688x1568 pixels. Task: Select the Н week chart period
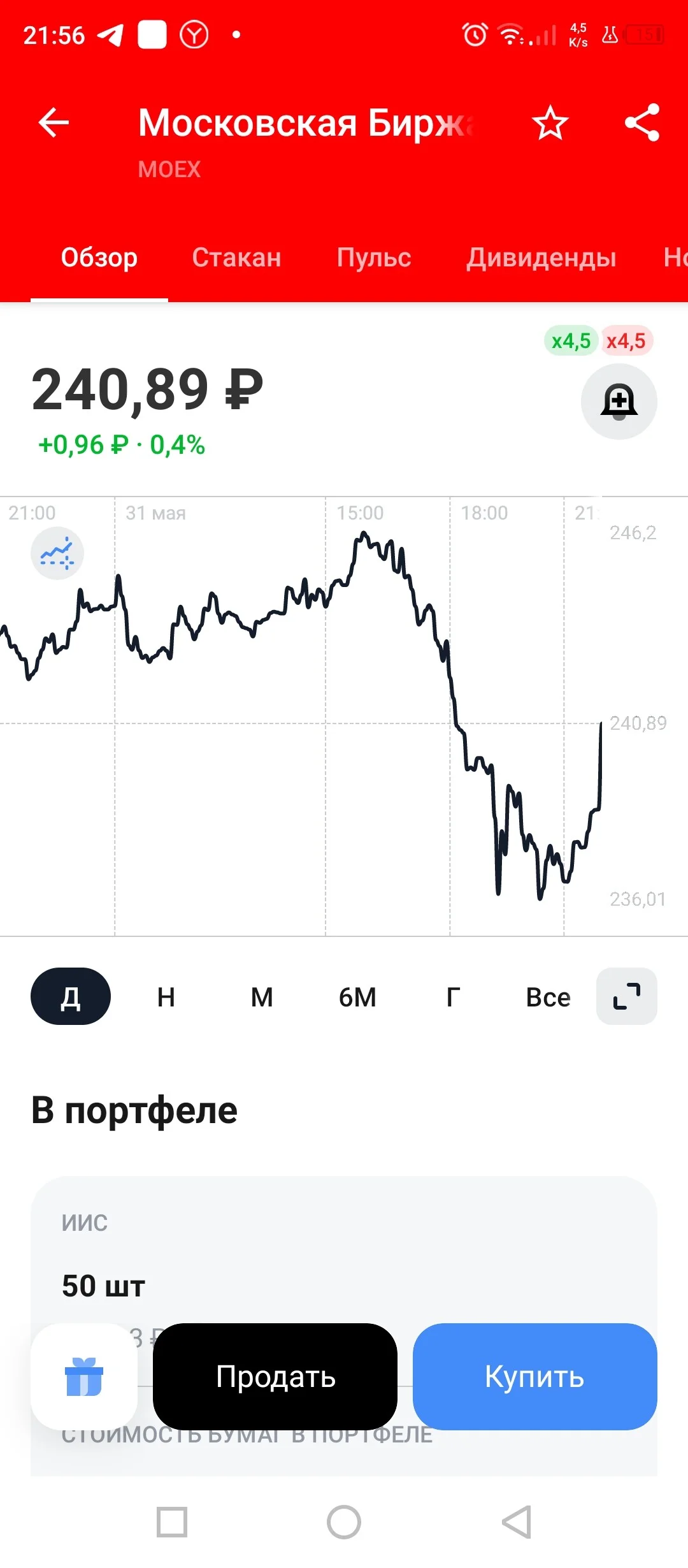166,997
